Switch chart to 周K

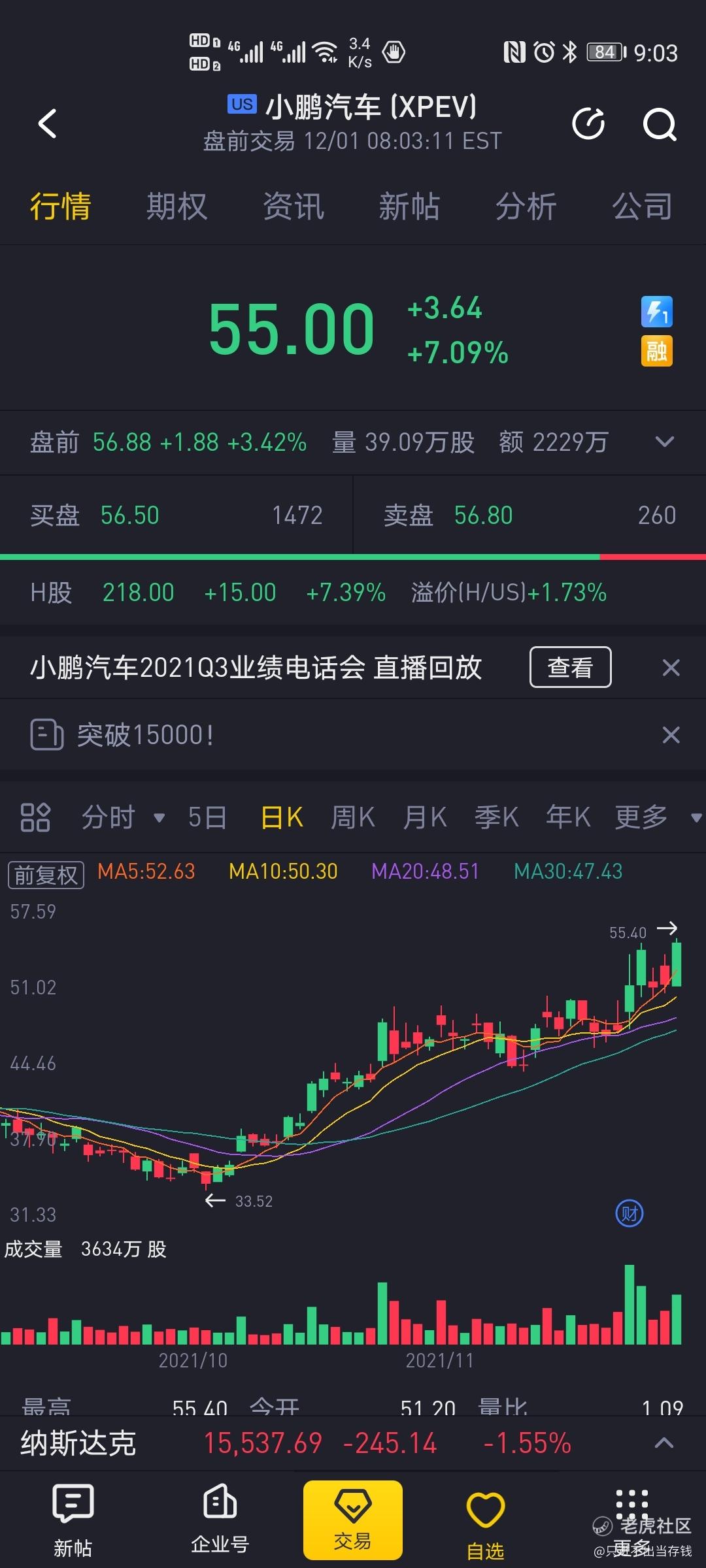click(x=352, y=817)
